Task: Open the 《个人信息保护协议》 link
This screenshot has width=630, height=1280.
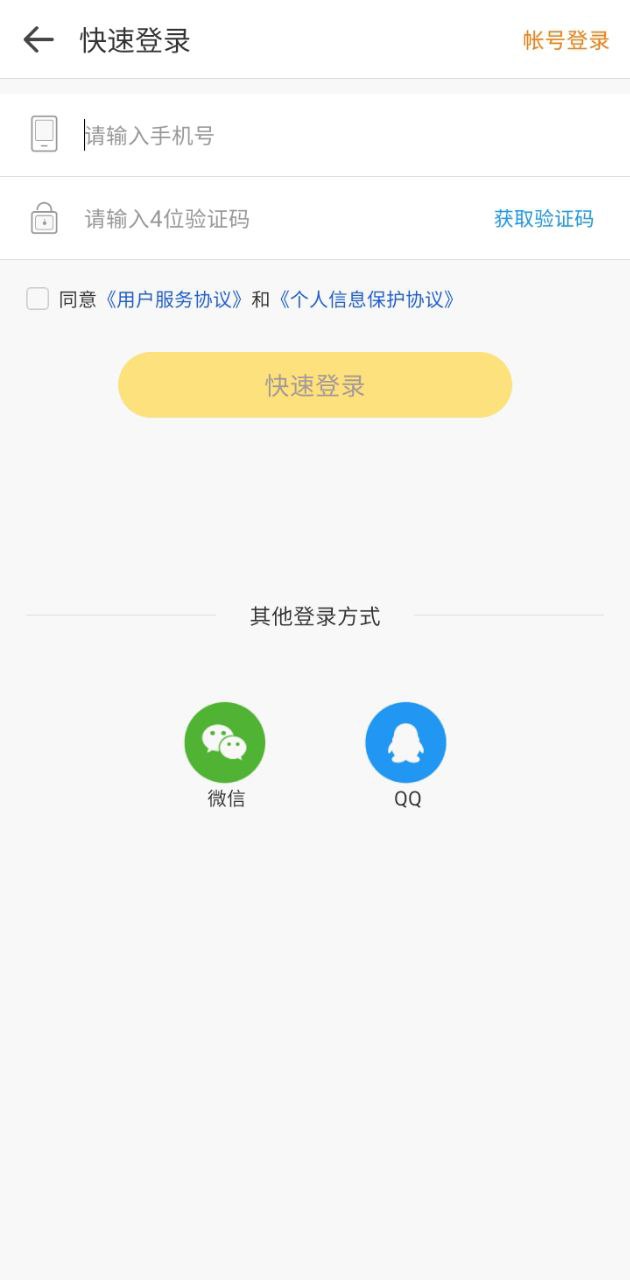Action: [x=364, y=299]
